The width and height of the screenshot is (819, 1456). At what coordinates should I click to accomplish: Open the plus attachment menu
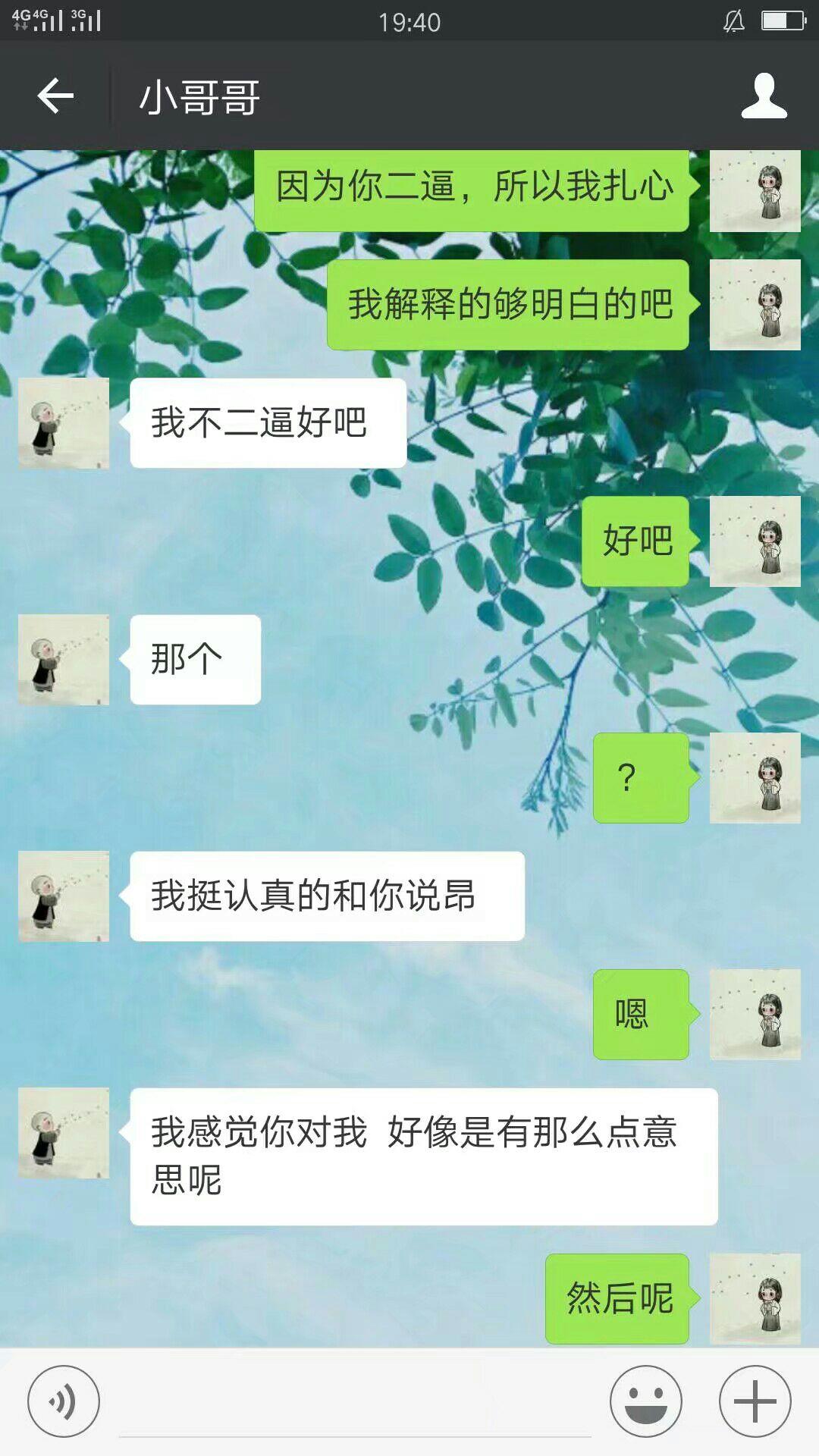755,1401
